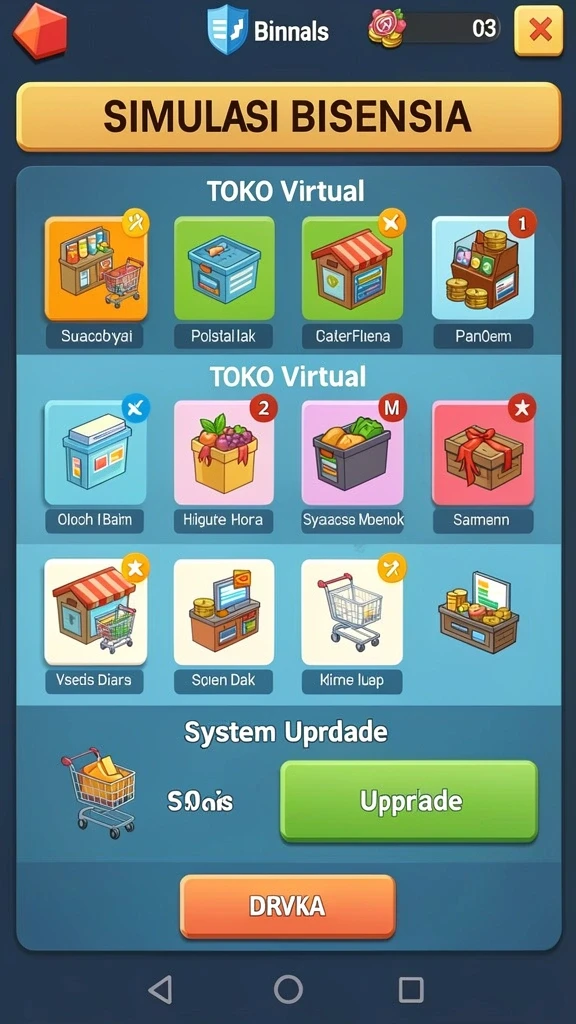Close the screen with the X button
Screen dimensions: 576x1024
pos(539,30)
